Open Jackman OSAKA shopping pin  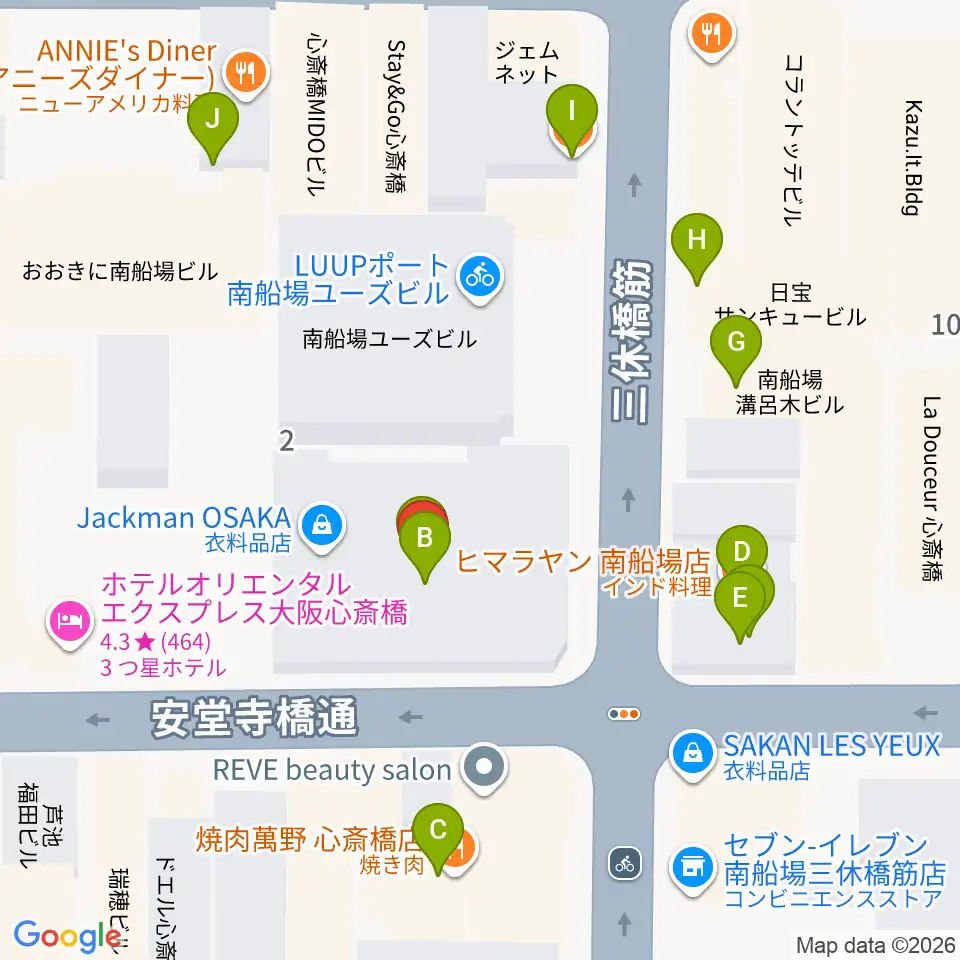point(322,527)
